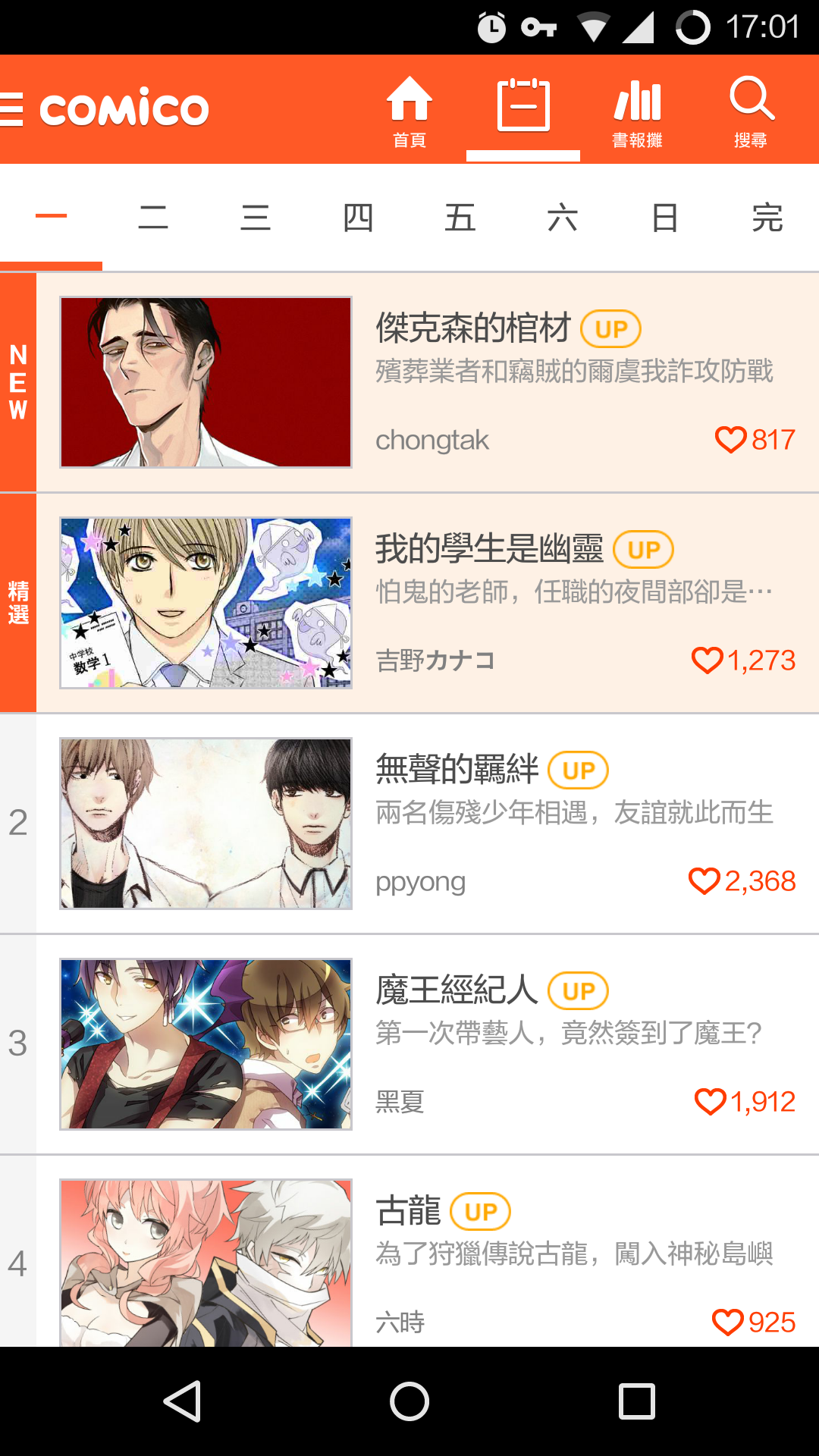Tap the heart icon on 傑克森的棺材
Screen dimensions: 819x1456
pyautogui.click(x=731, y=438)
